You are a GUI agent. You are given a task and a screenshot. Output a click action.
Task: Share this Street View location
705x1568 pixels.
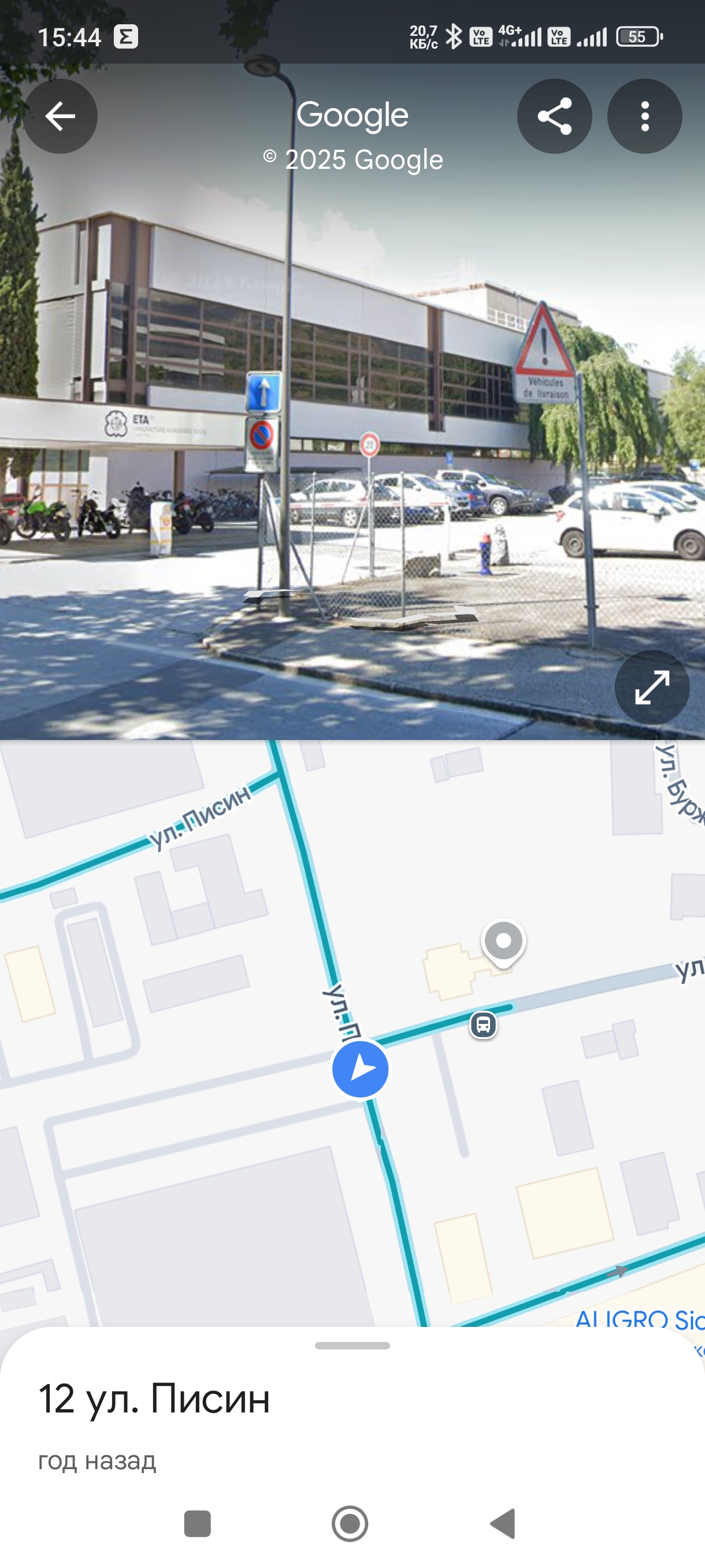[x=554, y=116]
